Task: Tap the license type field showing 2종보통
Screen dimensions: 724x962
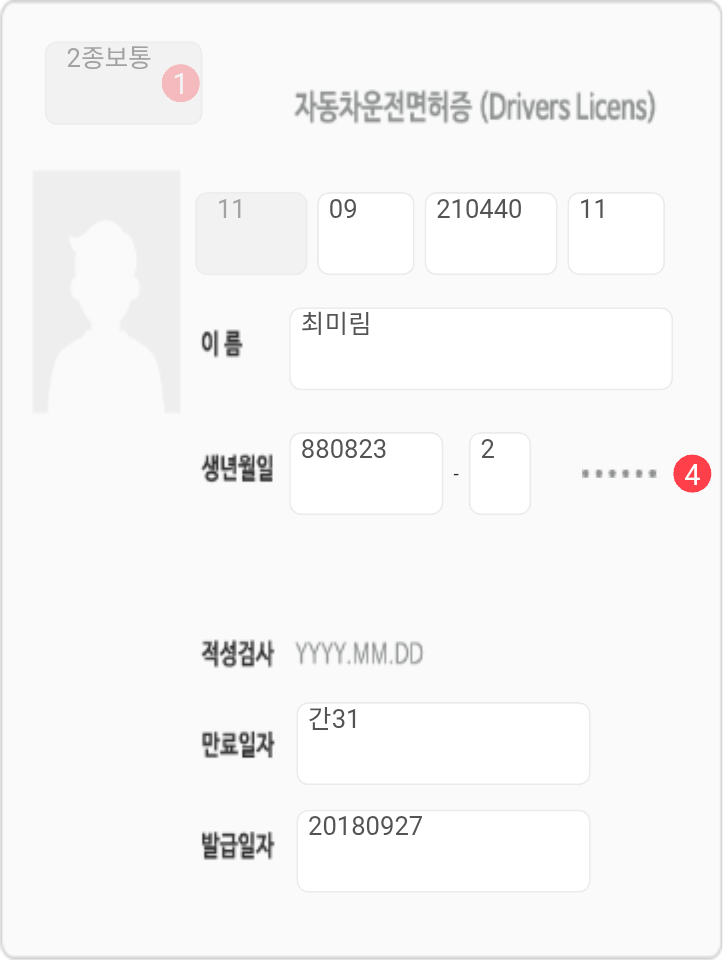Action: pyautogui.click(x=123, y=83)
